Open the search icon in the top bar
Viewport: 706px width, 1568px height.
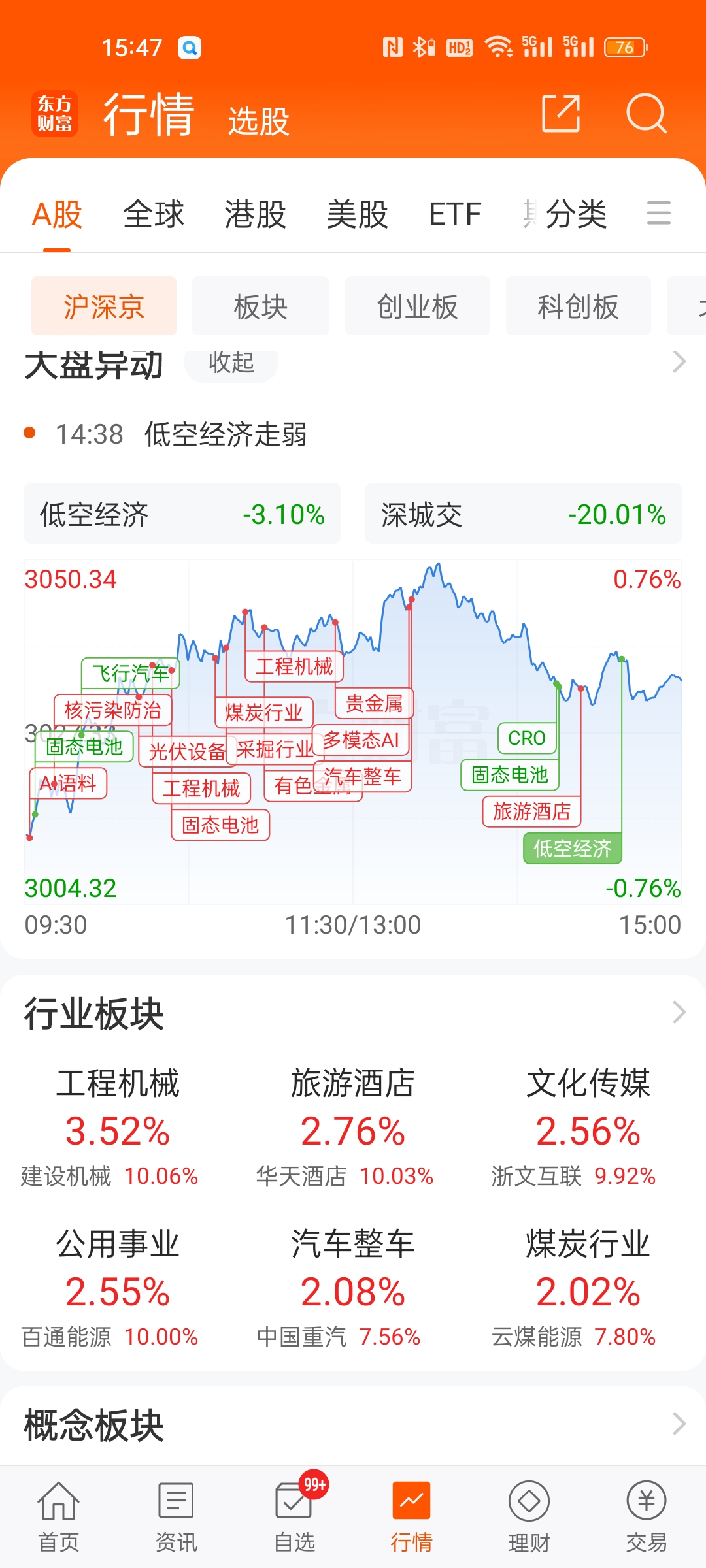pyautogui.click(x=647, y=114)
